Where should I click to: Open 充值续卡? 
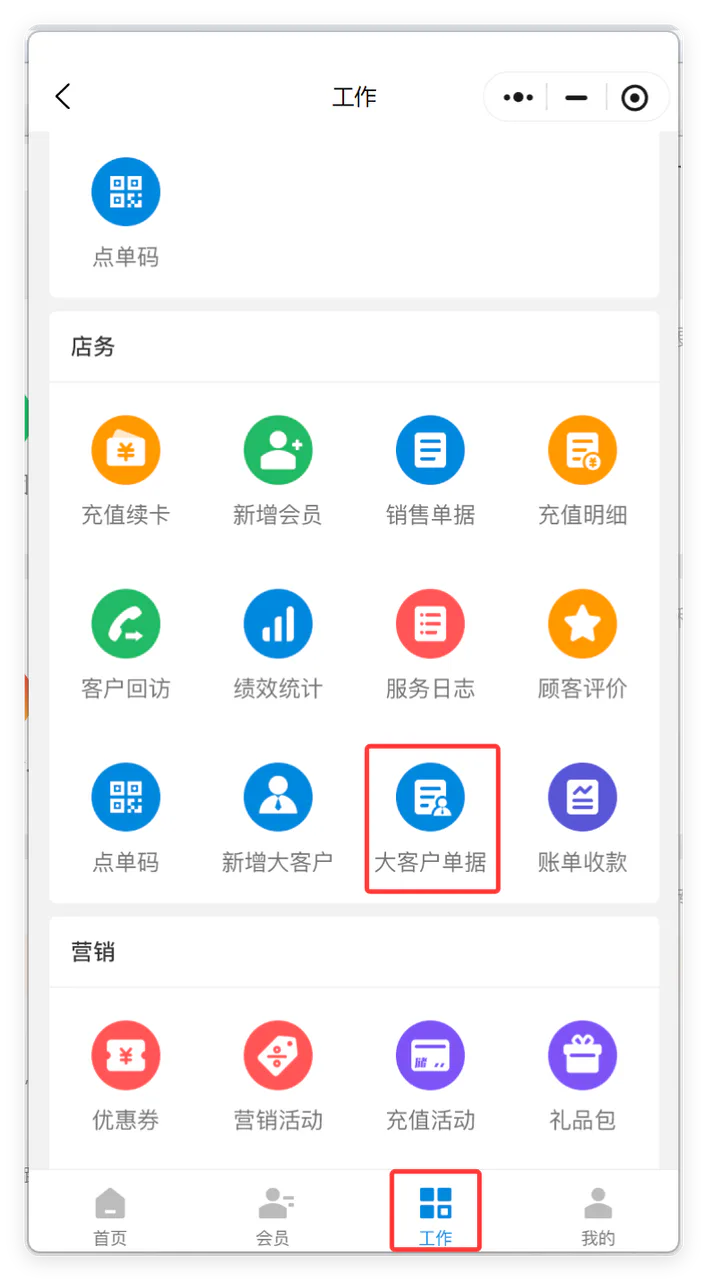click(126, 471)
